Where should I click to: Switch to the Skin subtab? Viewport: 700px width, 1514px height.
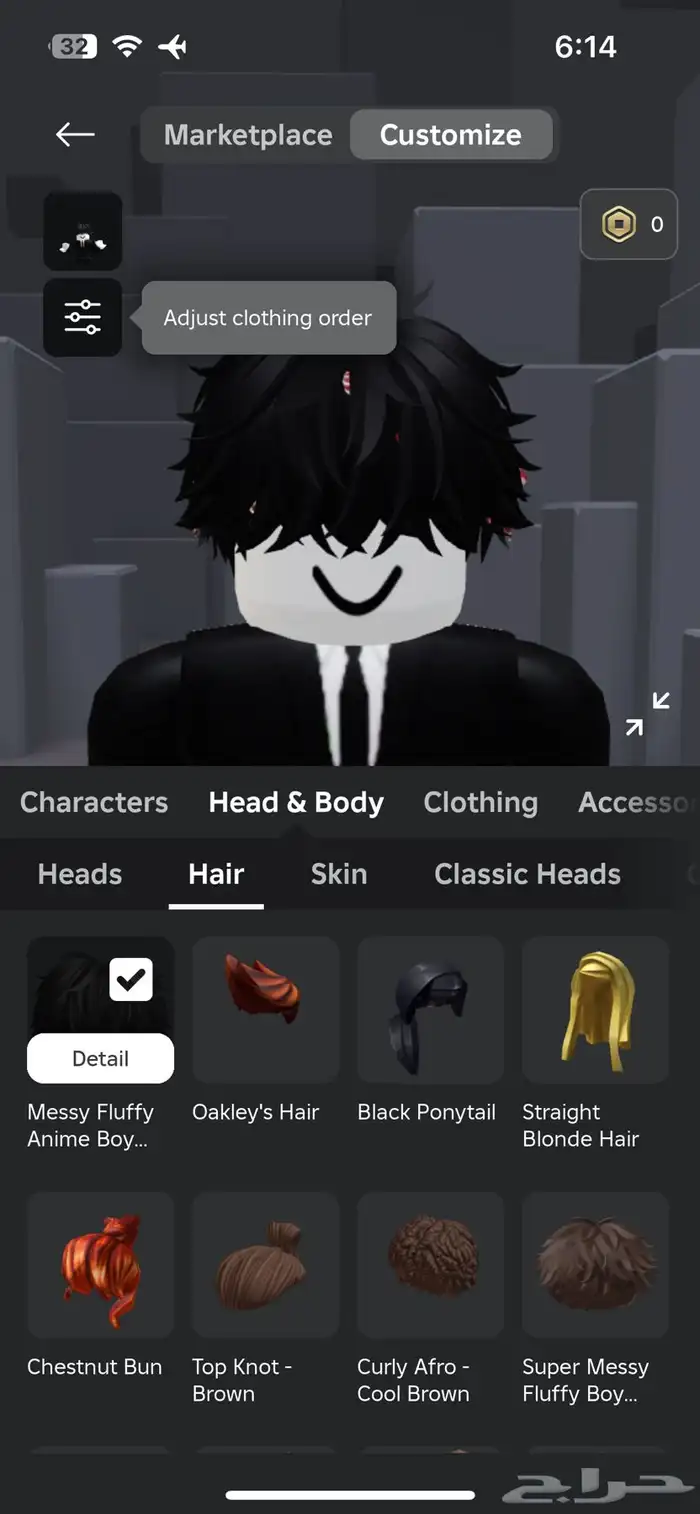coord(339,874)
